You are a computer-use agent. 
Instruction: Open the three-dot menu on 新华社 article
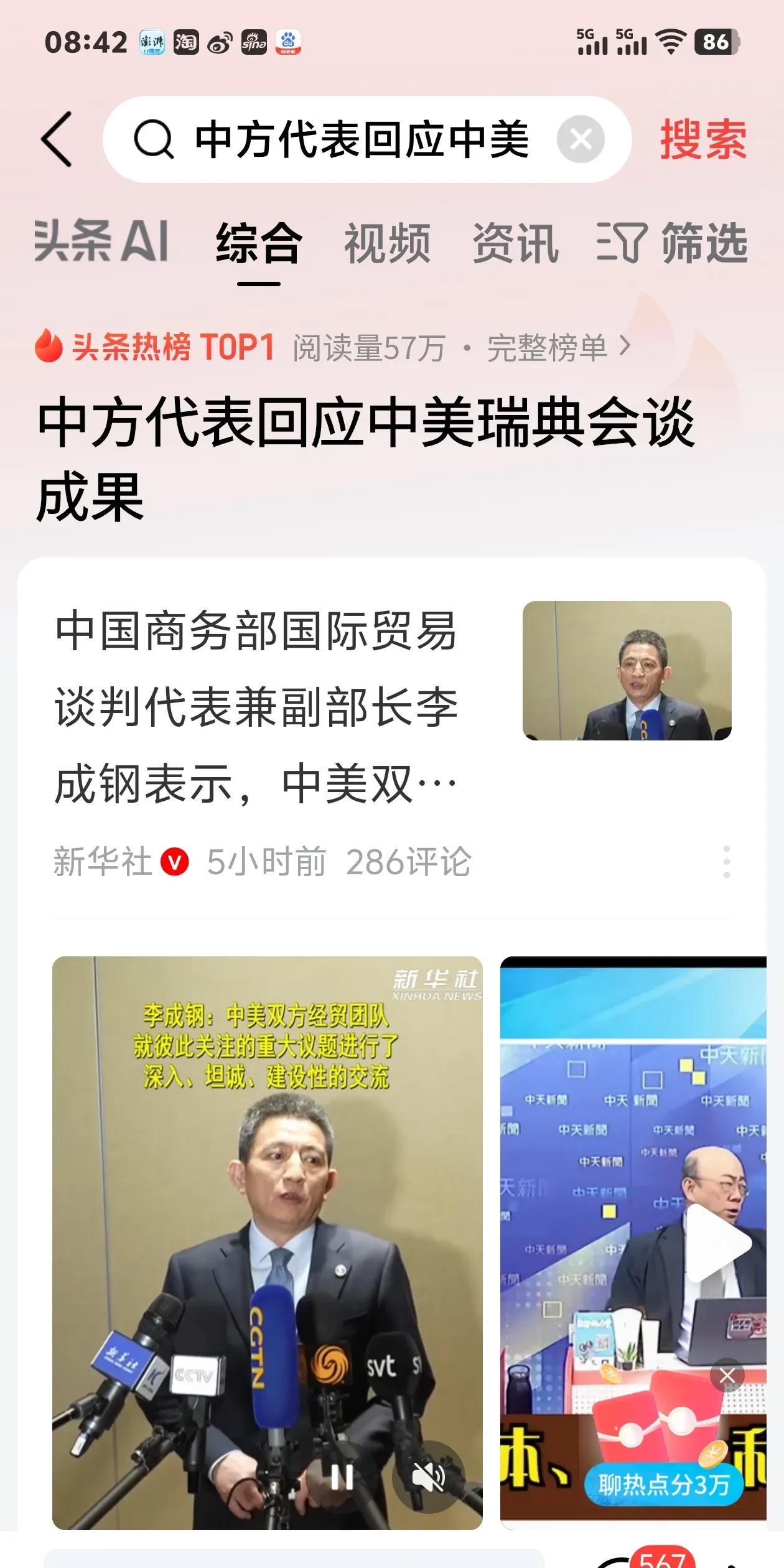(x=726, y=862)
